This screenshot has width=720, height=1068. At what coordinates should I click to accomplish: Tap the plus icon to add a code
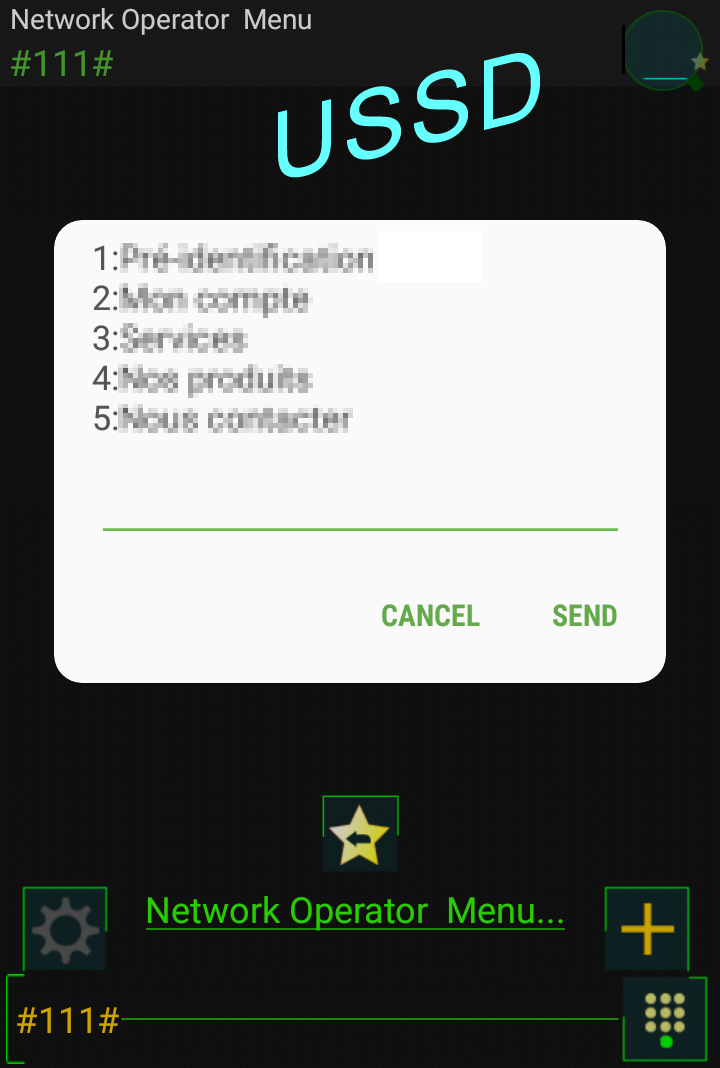[x=646, y=929]
